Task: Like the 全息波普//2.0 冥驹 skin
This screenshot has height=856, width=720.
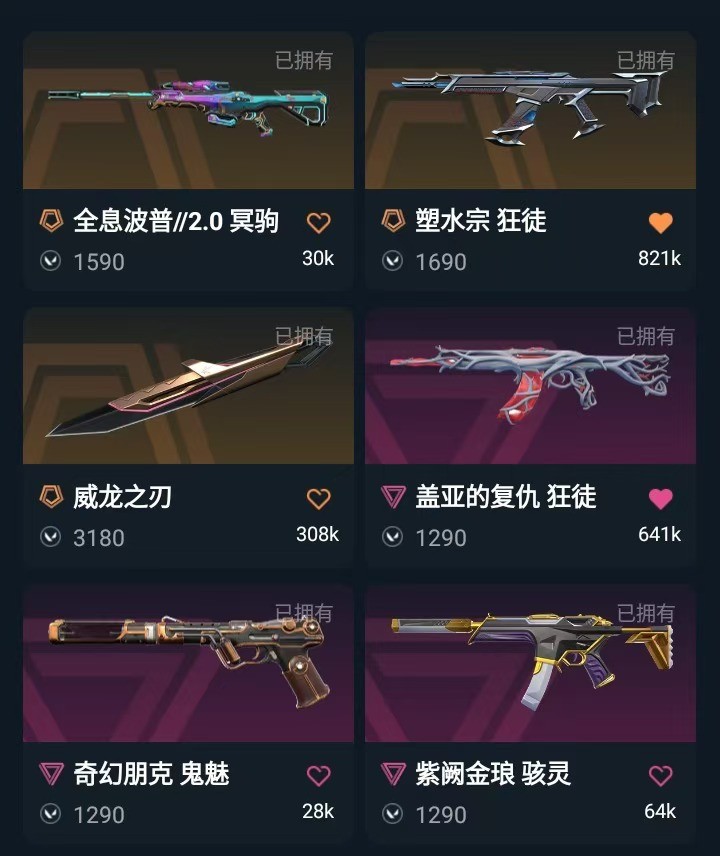Action: [318, 222]
